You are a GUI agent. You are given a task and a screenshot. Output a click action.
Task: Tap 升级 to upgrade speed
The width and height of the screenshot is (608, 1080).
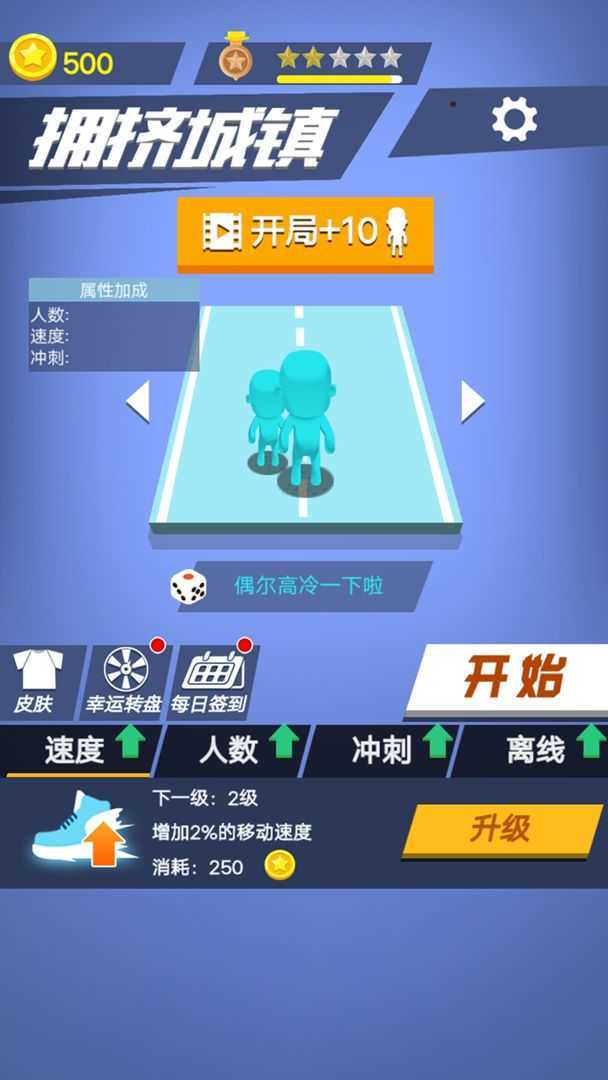coord(501,829)
